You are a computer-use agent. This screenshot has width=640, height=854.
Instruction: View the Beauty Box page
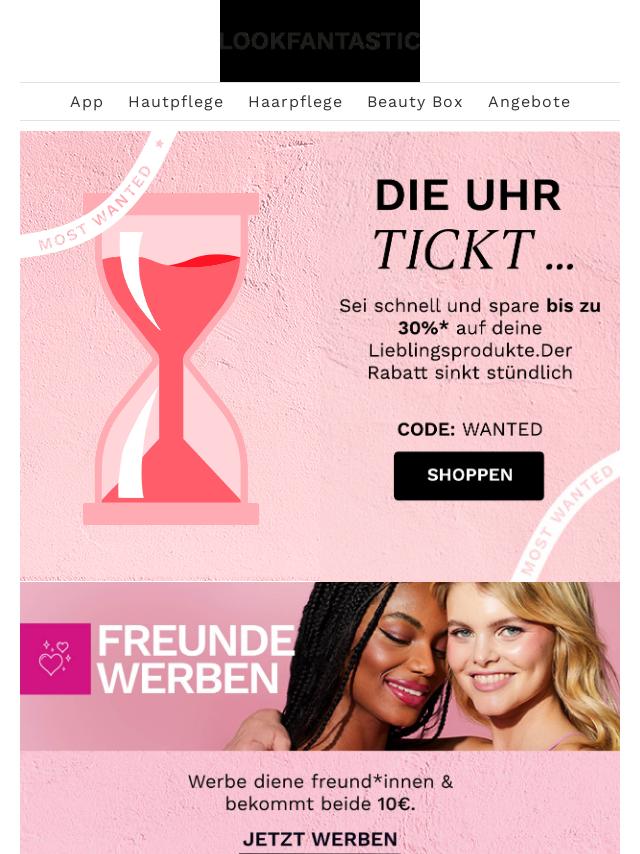(415, 102)
